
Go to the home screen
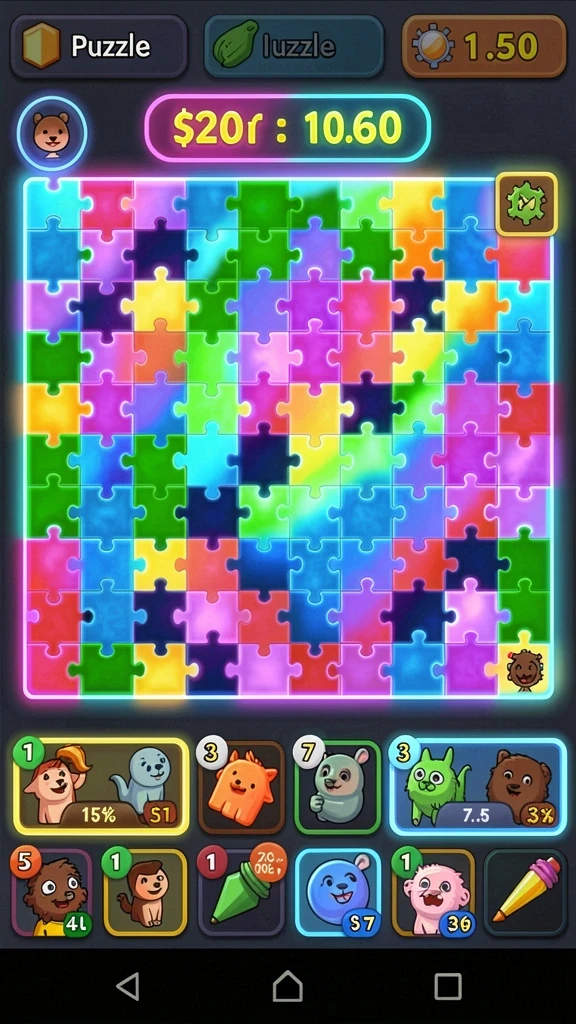[288, 985]
